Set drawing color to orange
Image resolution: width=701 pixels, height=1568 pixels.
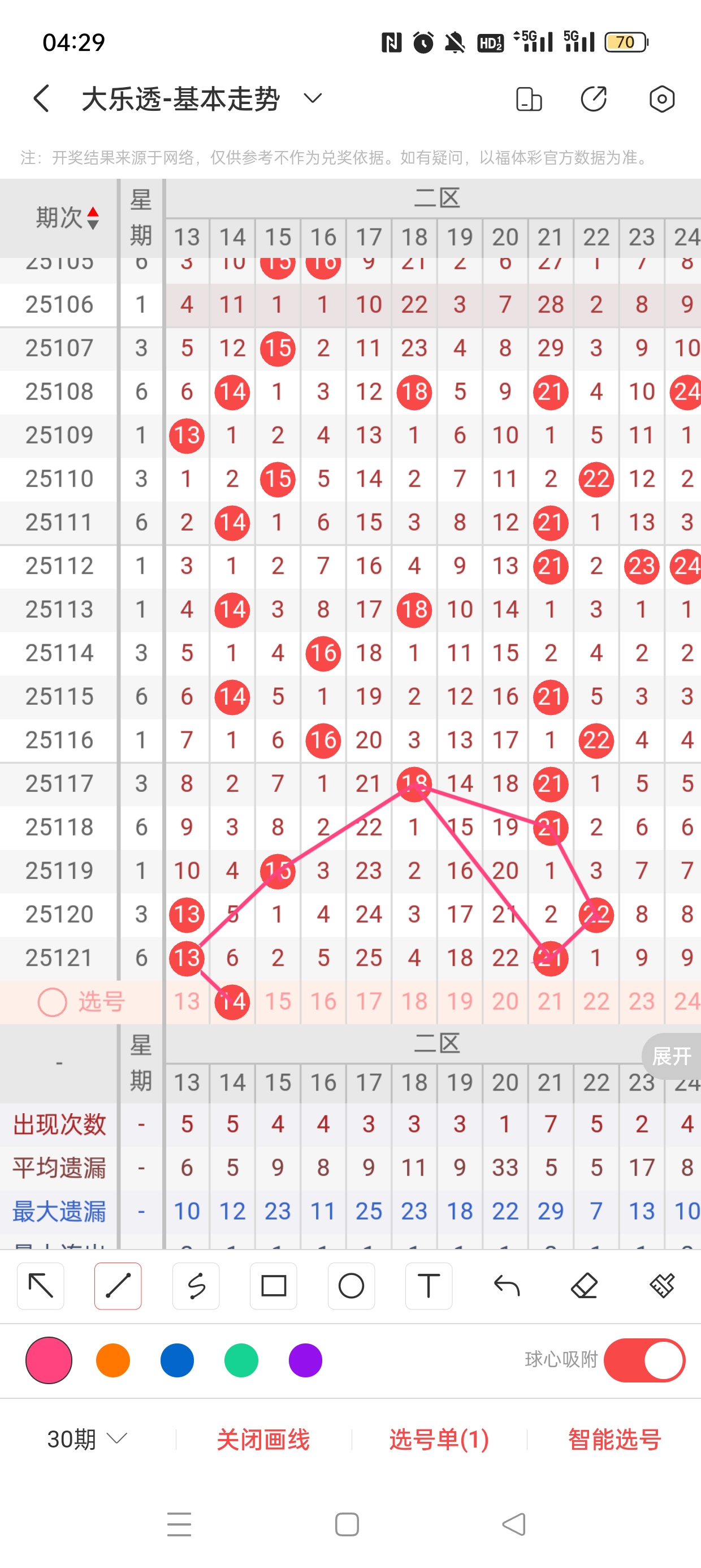tap(113, 1360)
